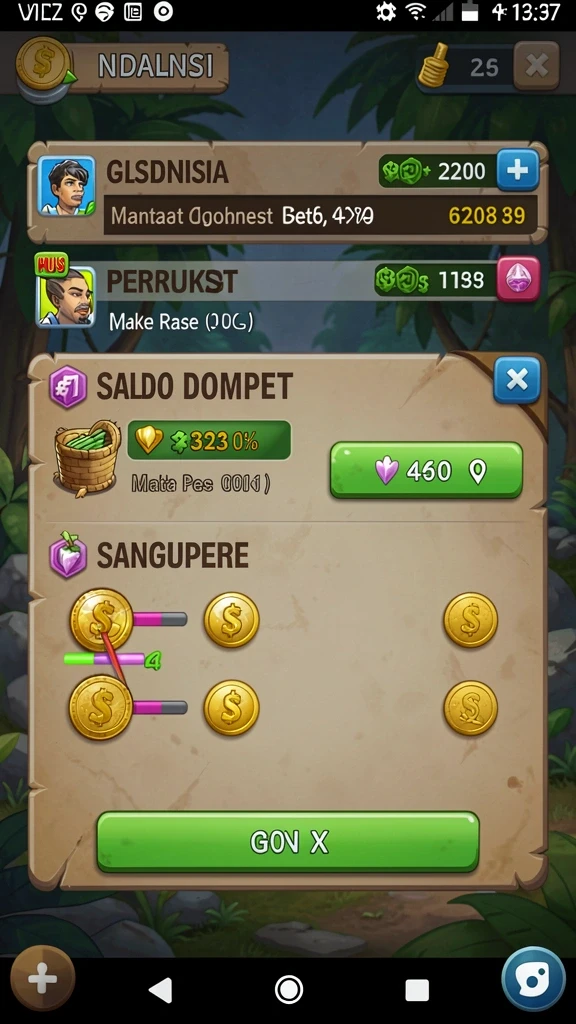Tap the pink gem button beside 1138
This screenshot has height=1024, width=576.
coord(519,279)
